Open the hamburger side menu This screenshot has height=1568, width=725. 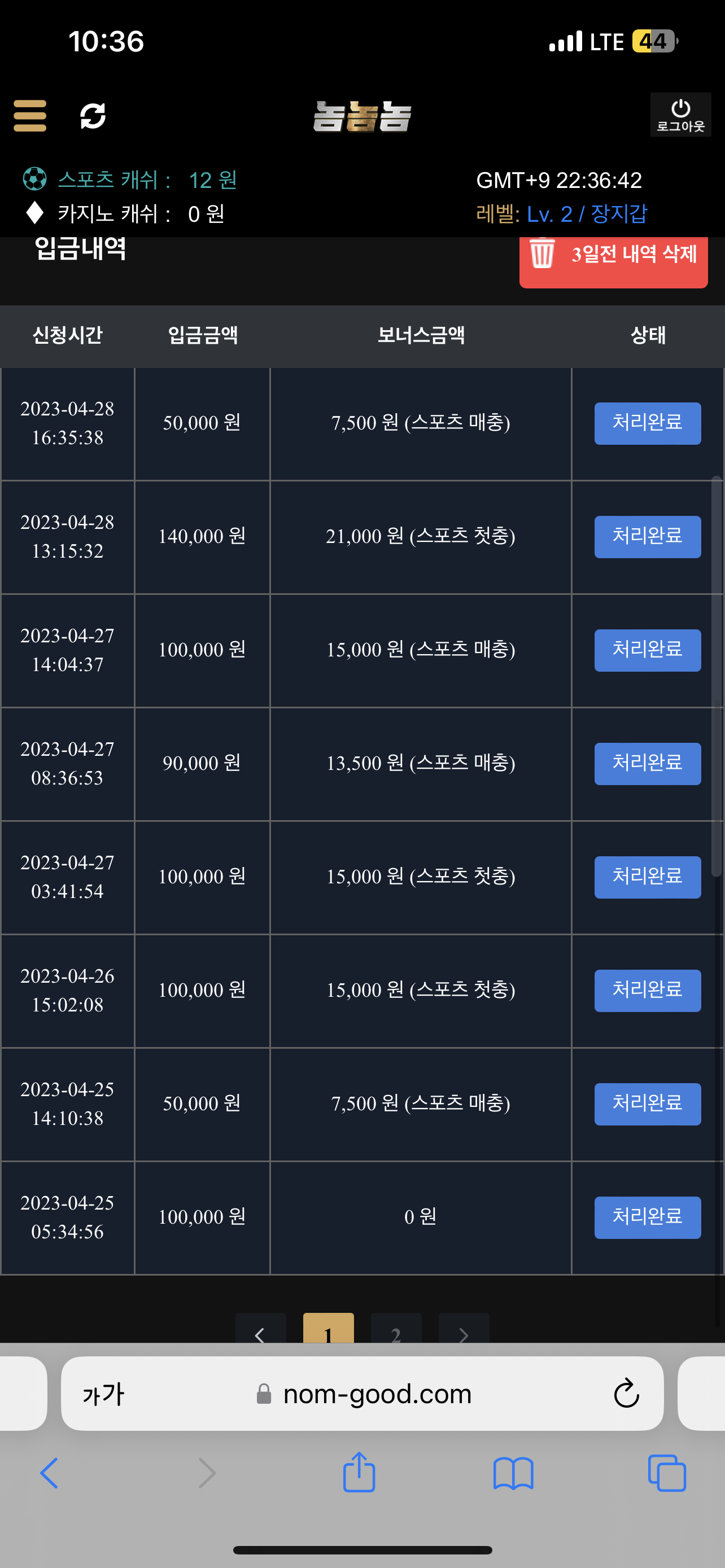(30, 116)
